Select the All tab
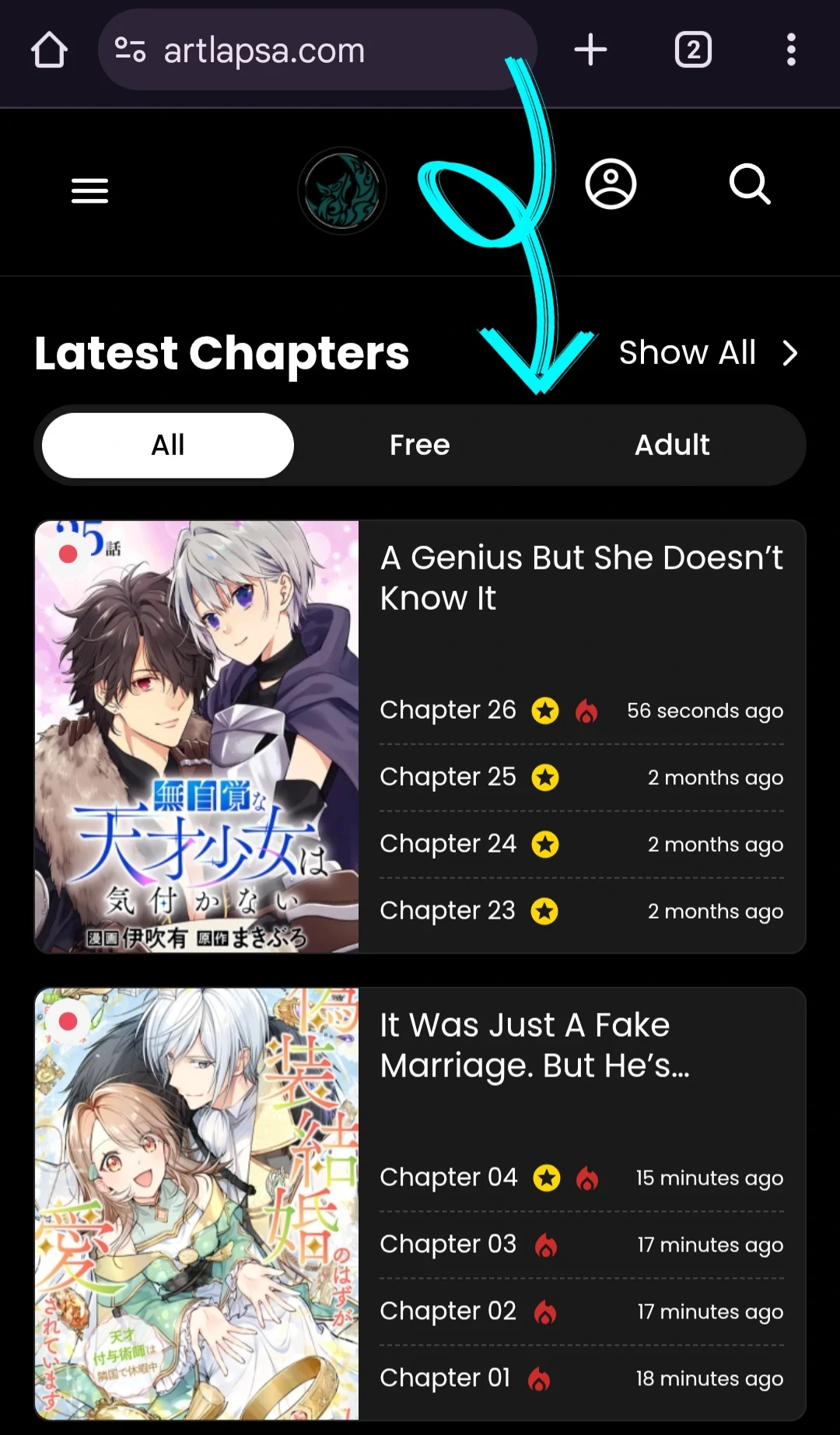840x1435 pixels. 168,445
